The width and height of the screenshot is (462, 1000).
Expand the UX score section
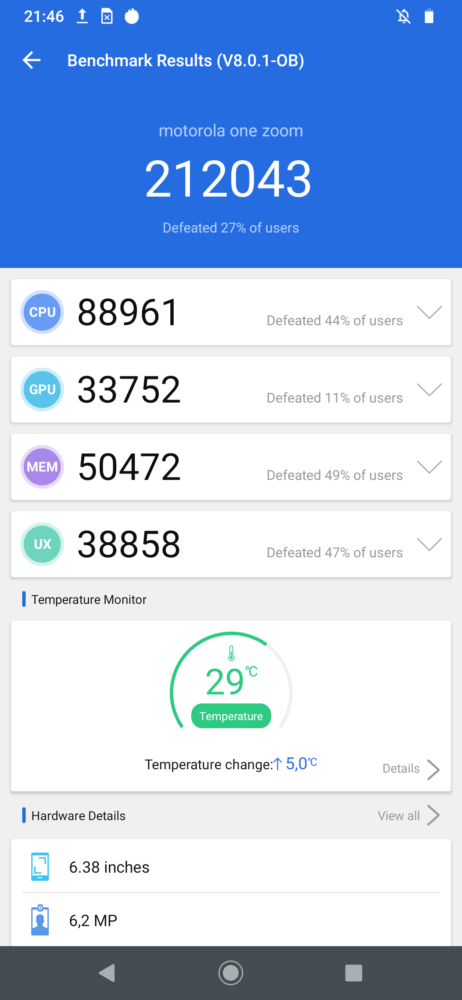point(429,544)
